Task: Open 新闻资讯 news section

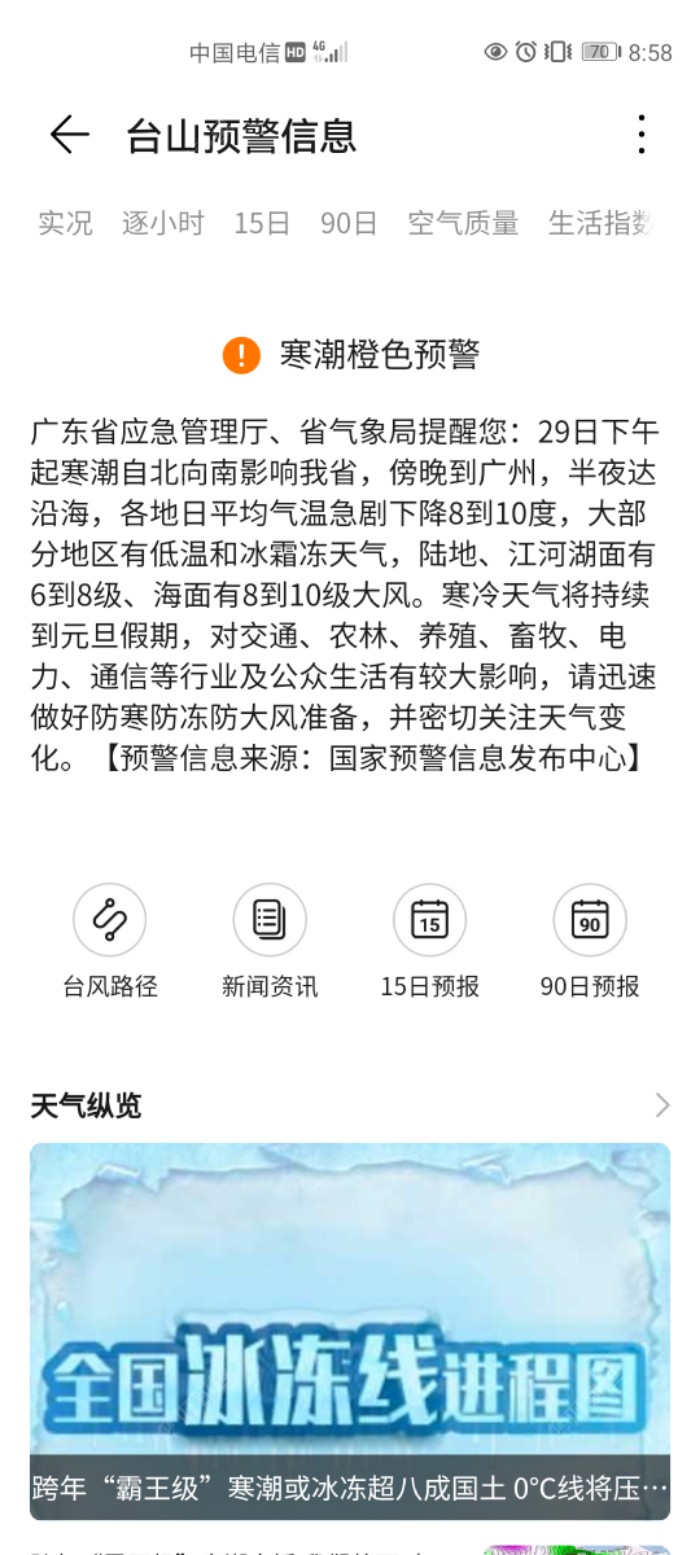Action: click(x=270, y=920)
